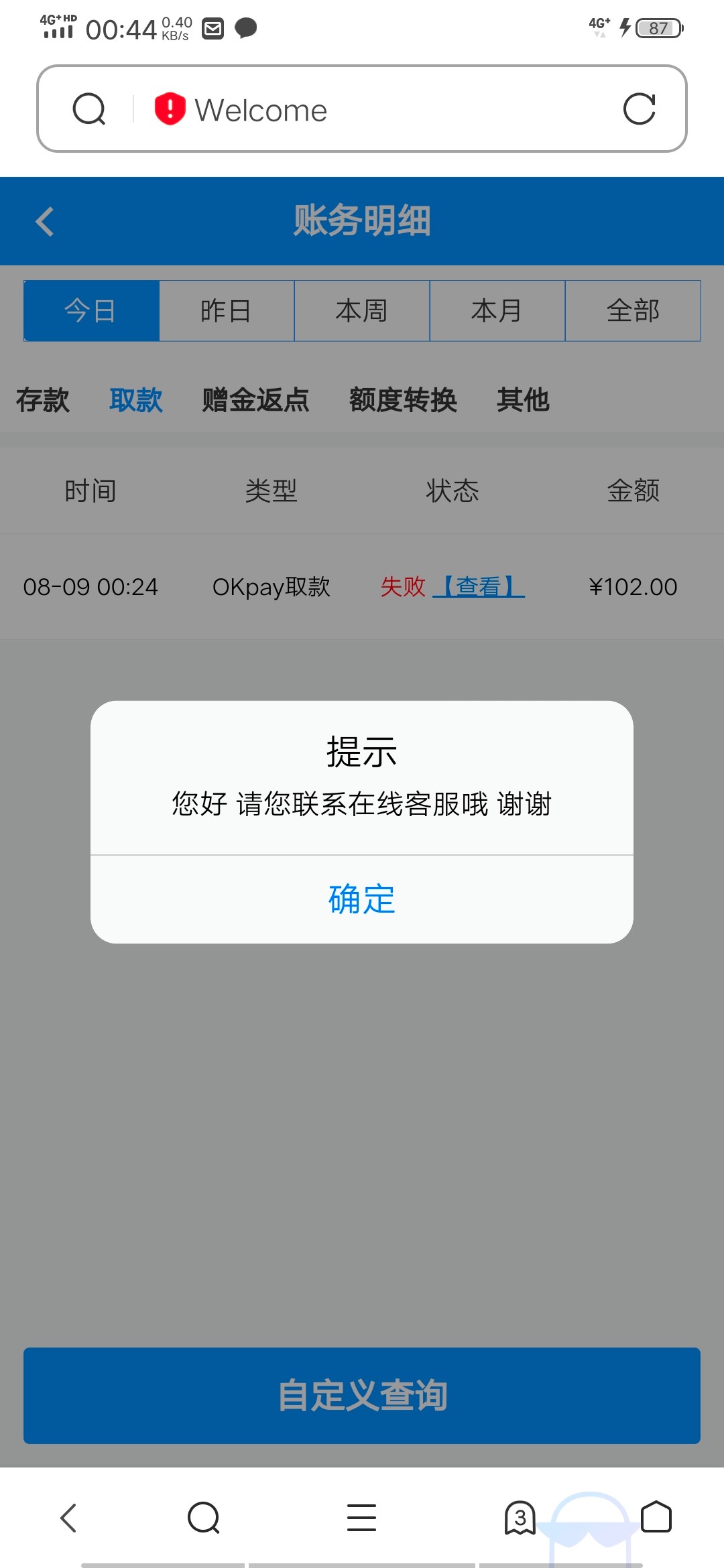724x1568 pixels.
Task: Select the 本月 date range
Action: pyautogui.click(x=497, y=310)
